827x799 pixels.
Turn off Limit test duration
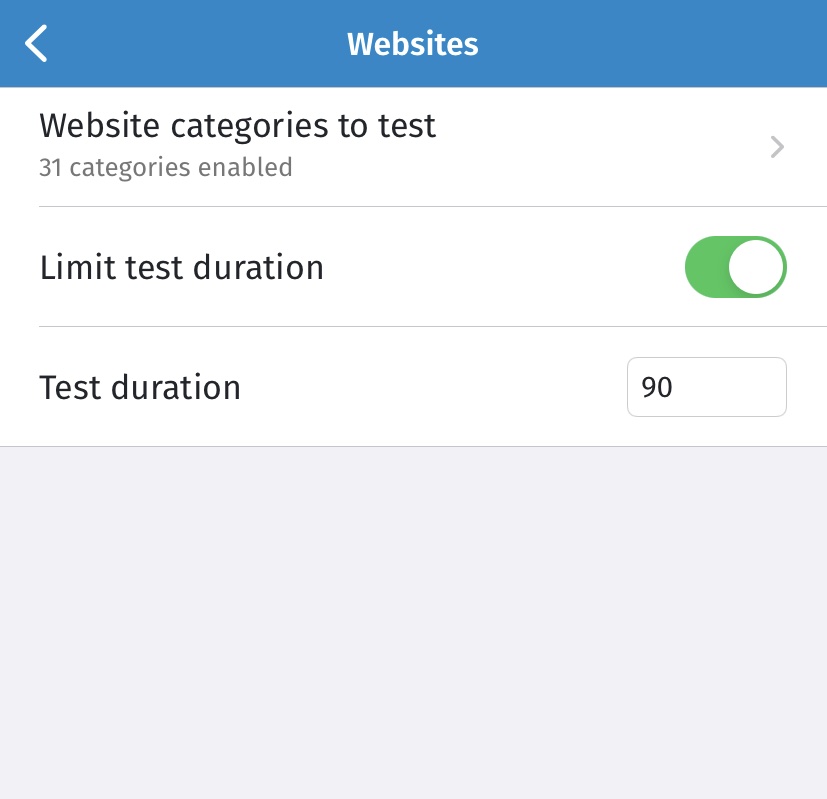(x=735, y=267)
